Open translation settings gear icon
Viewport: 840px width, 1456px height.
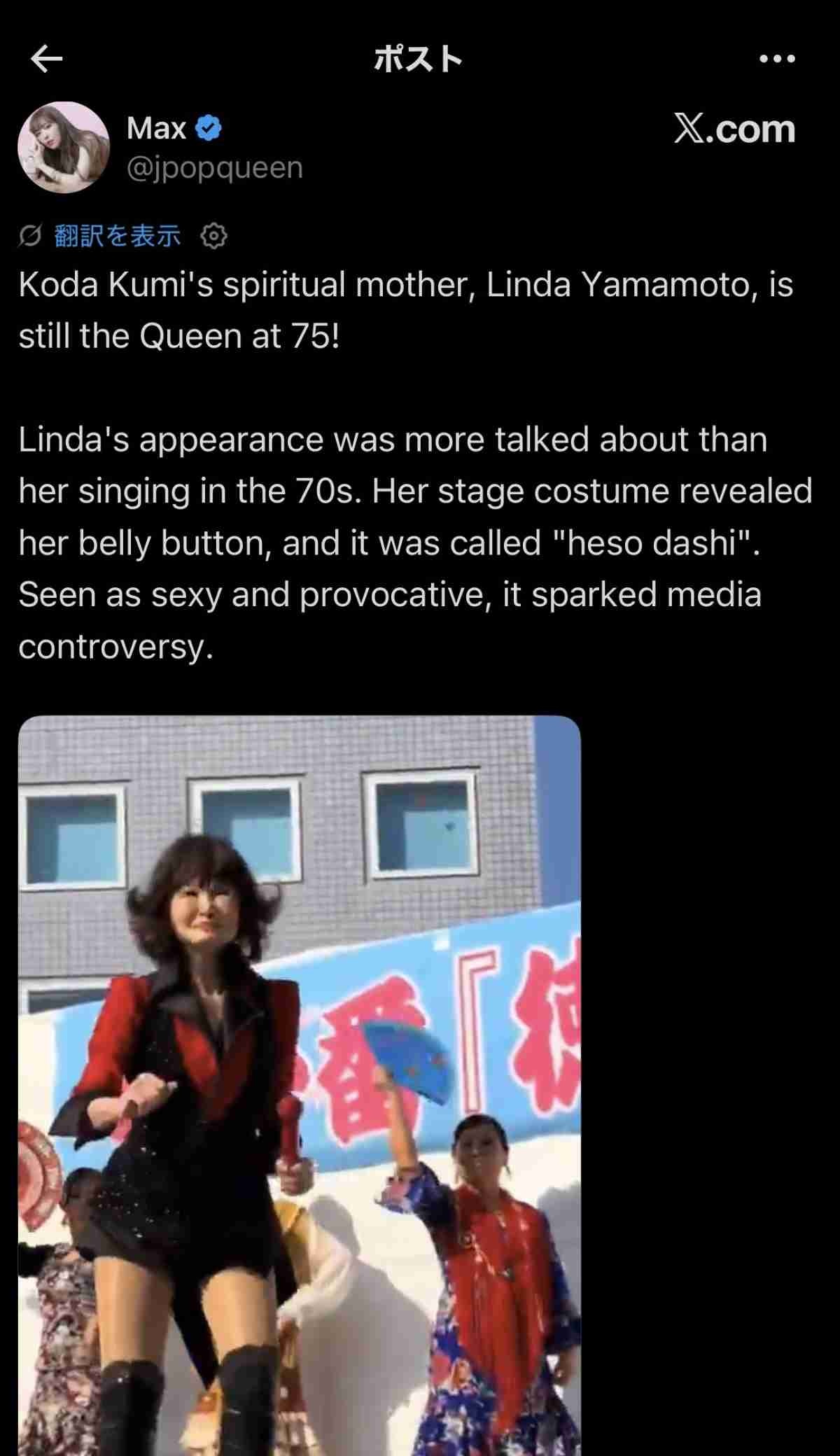(x=213, y=237)
